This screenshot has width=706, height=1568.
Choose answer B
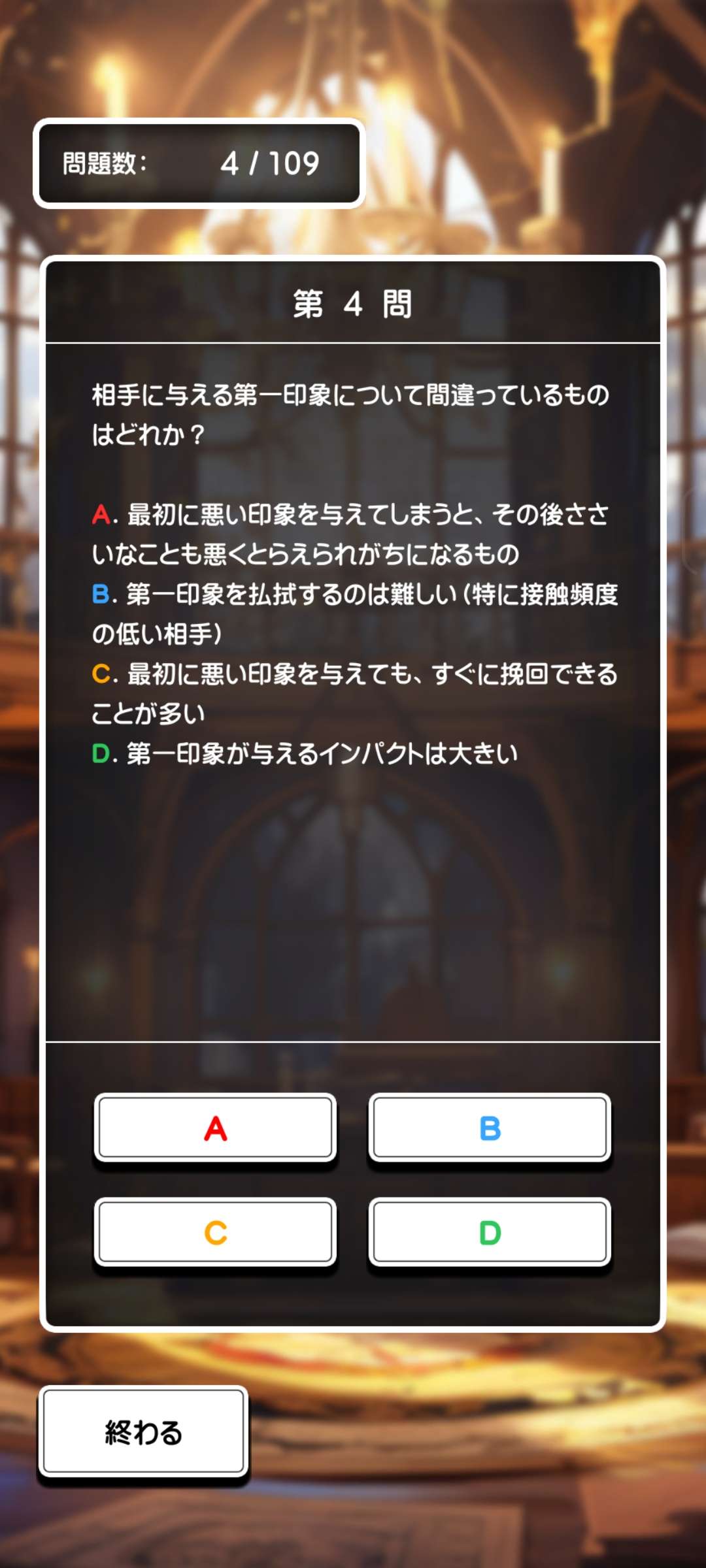pyautogui.click(x=490, y=1128)
